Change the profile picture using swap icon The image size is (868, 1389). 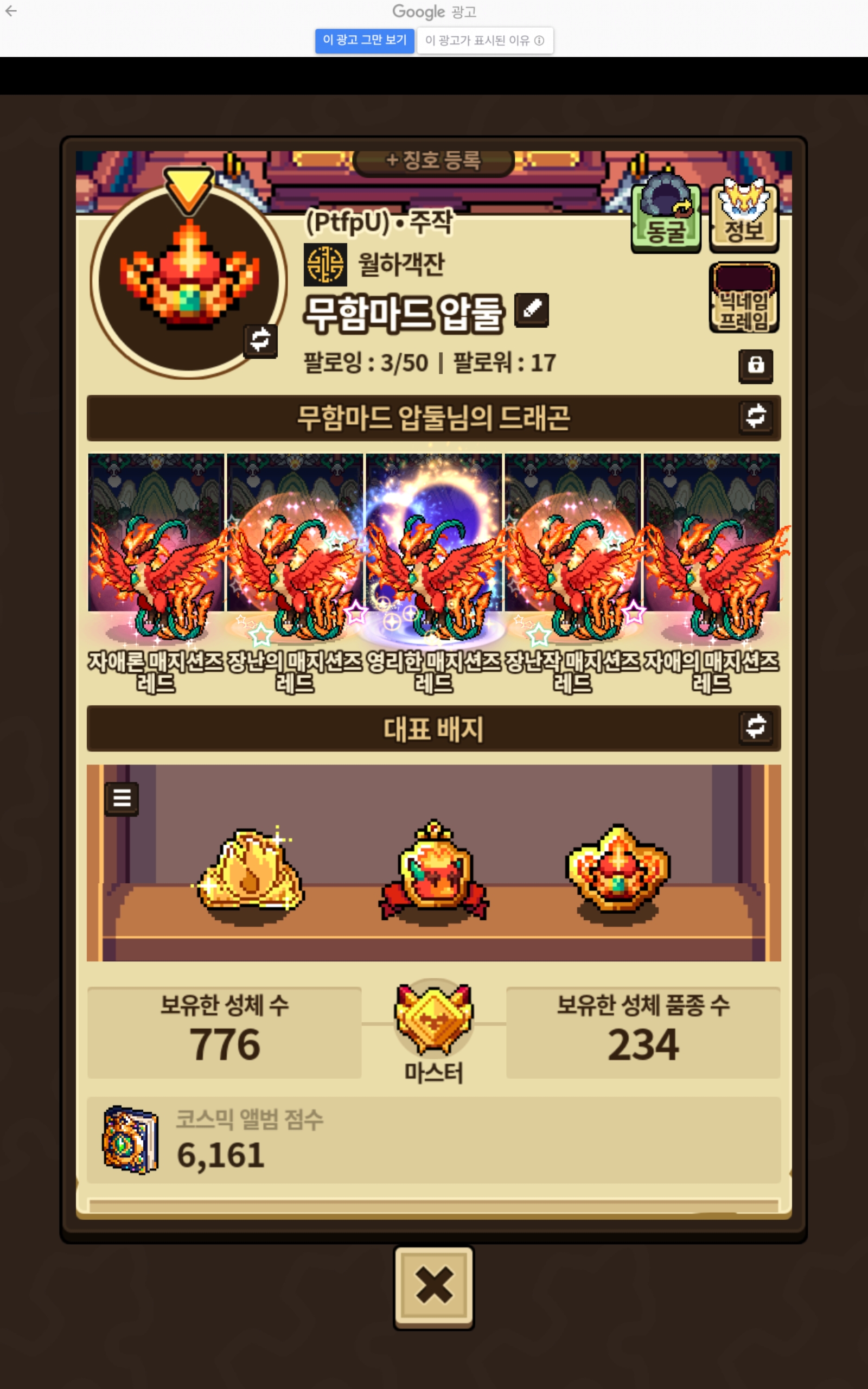(260, 340)
